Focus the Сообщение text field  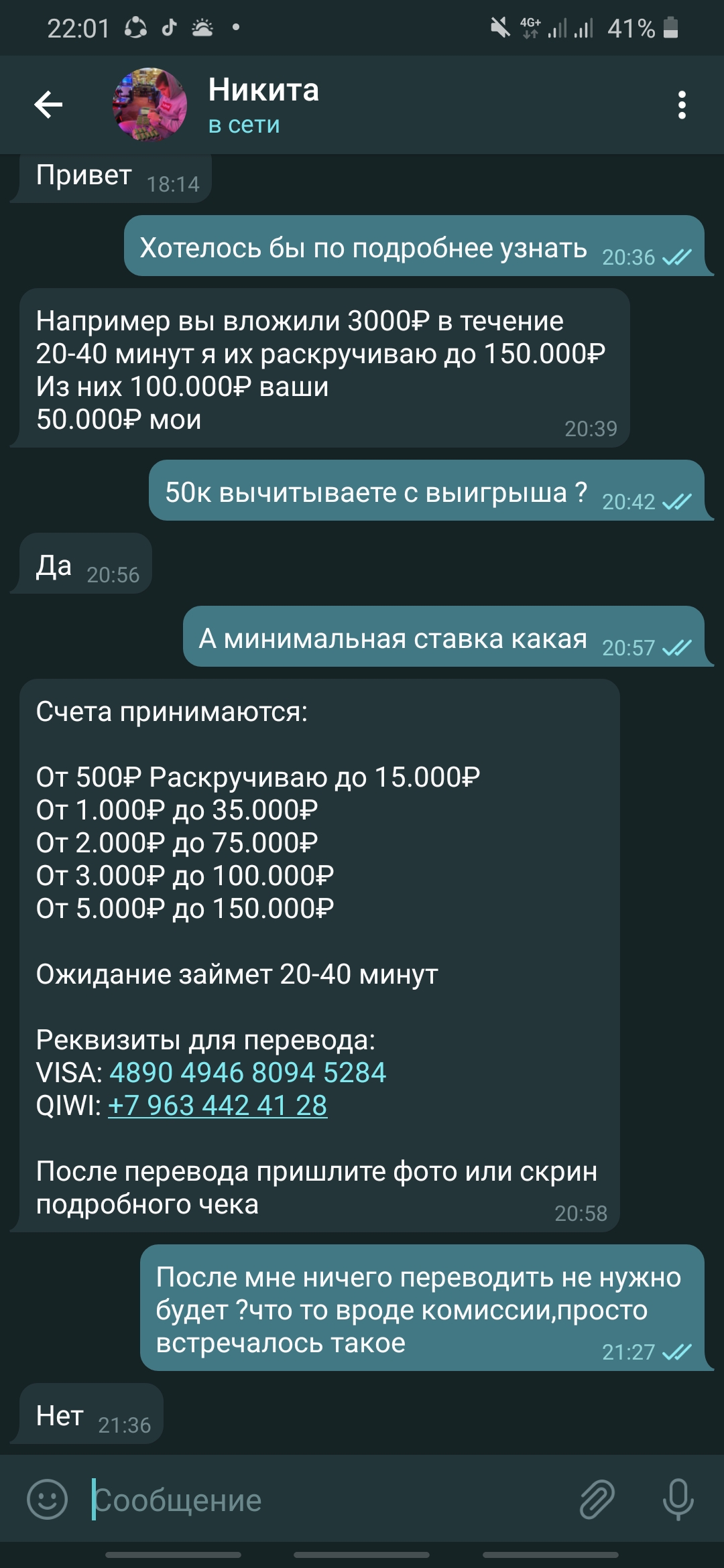328,1500
